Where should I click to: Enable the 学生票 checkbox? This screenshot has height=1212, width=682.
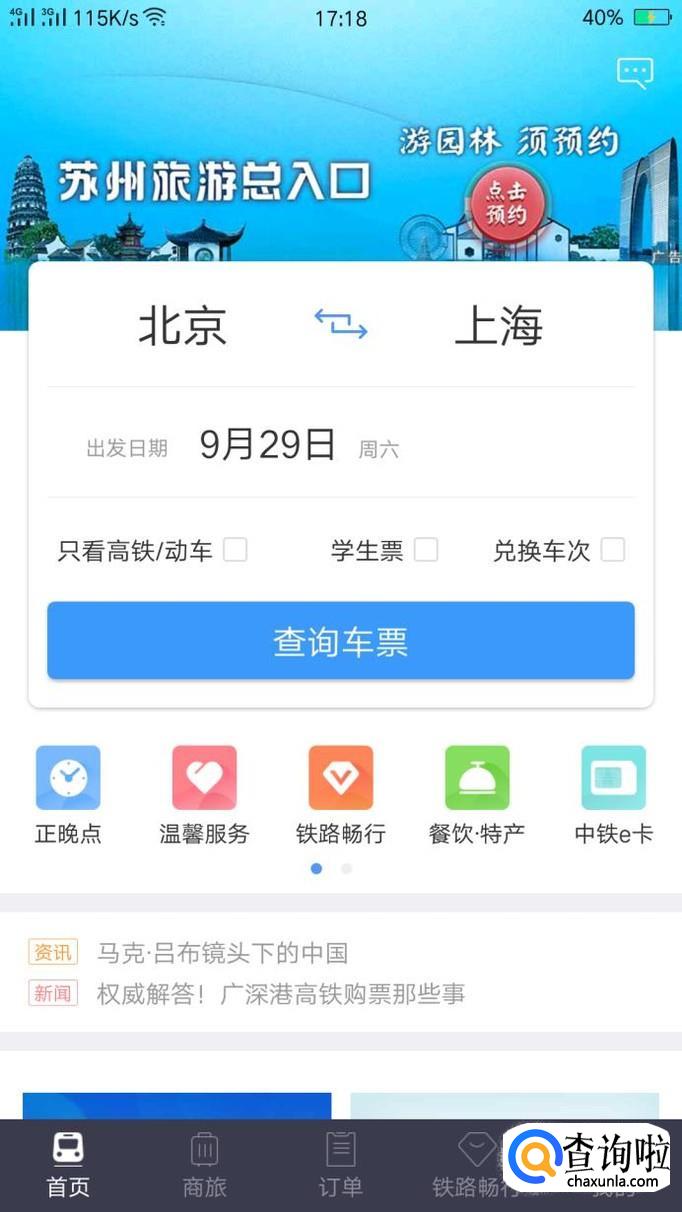(x=426, y=549)
